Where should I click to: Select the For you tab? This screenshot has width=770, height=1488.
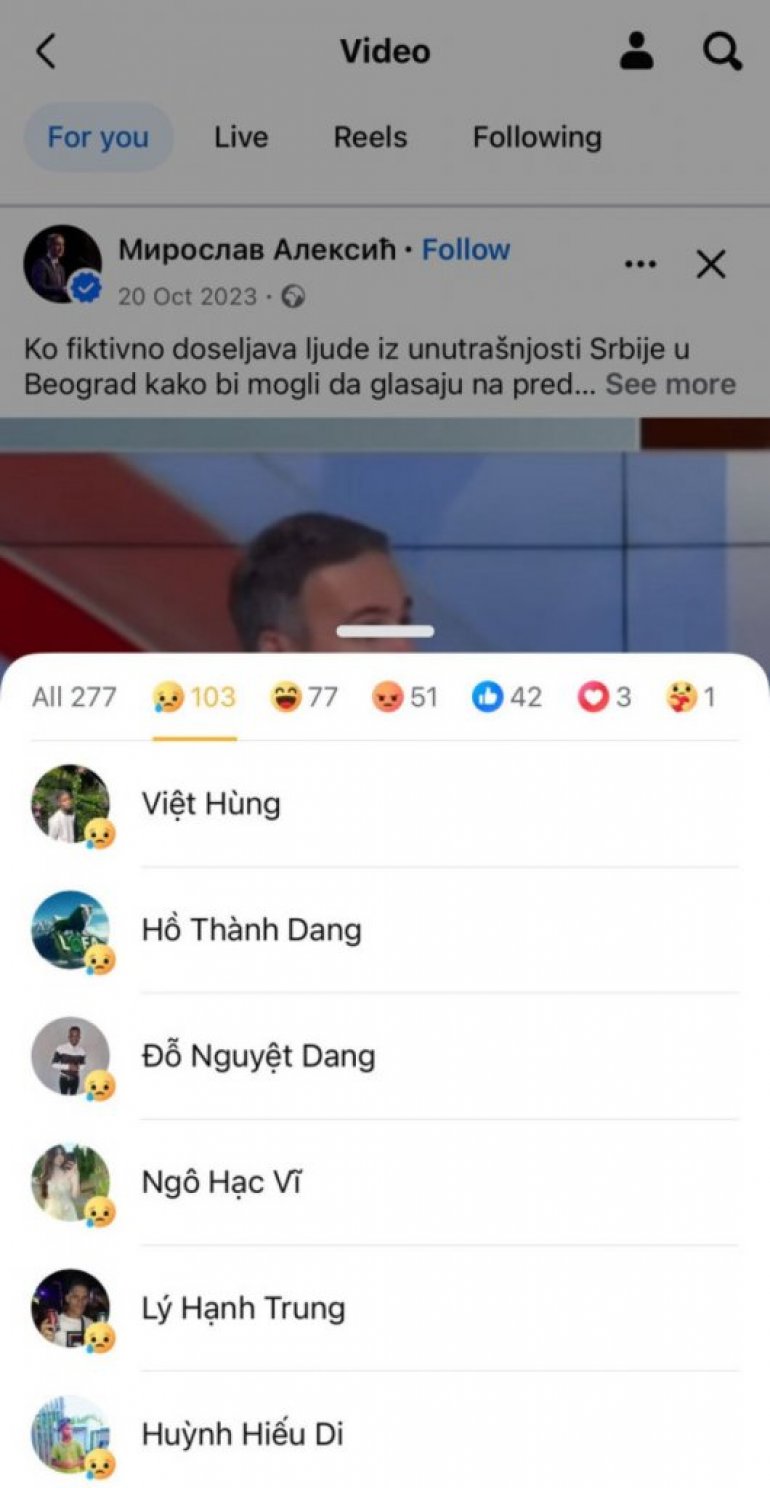pos(98,137)
